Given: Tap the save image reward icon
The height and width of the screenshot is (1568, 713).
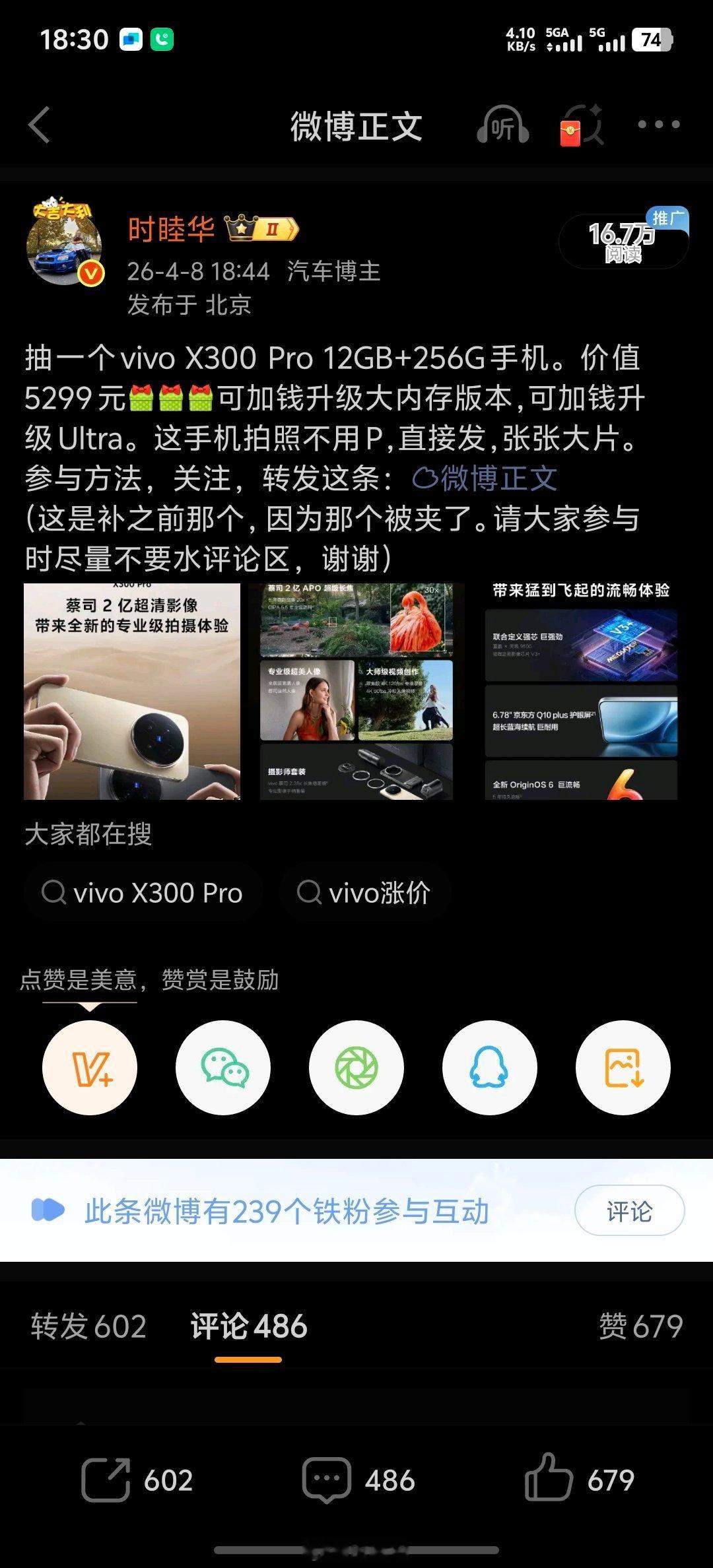Looking at the screenshot, I should [623, 1067].
